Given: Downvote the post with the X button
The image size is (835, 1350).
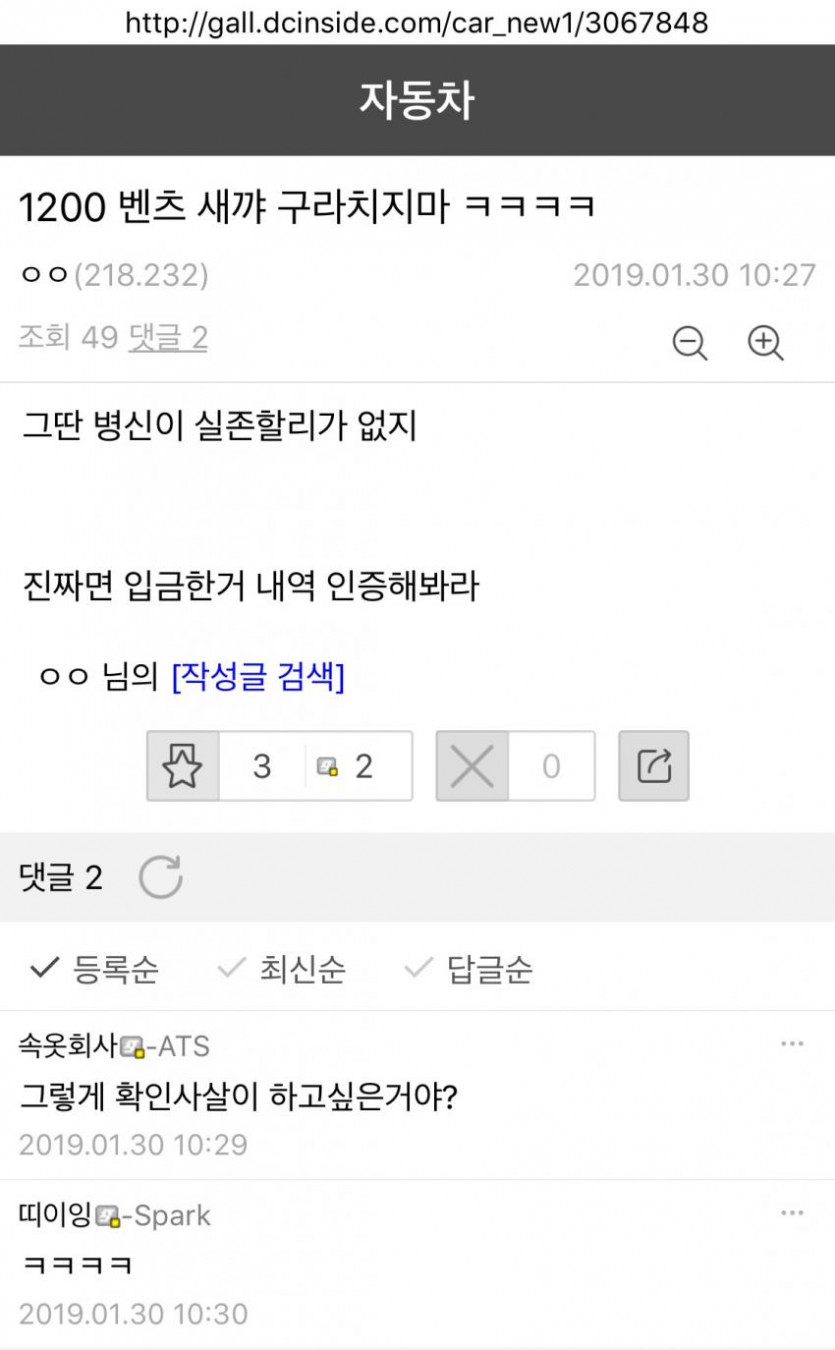Looking at the screenshot, I should pos(472,767).
